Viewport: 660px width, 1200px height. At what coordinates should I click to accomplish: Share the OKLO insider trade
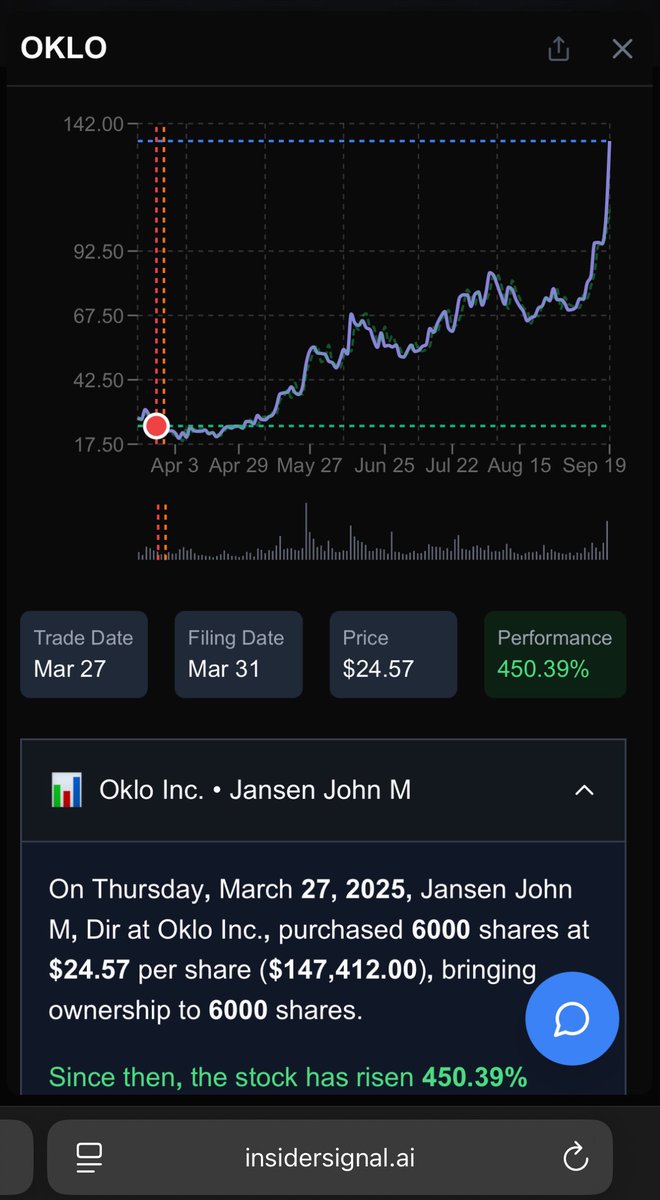pos(558,48)
